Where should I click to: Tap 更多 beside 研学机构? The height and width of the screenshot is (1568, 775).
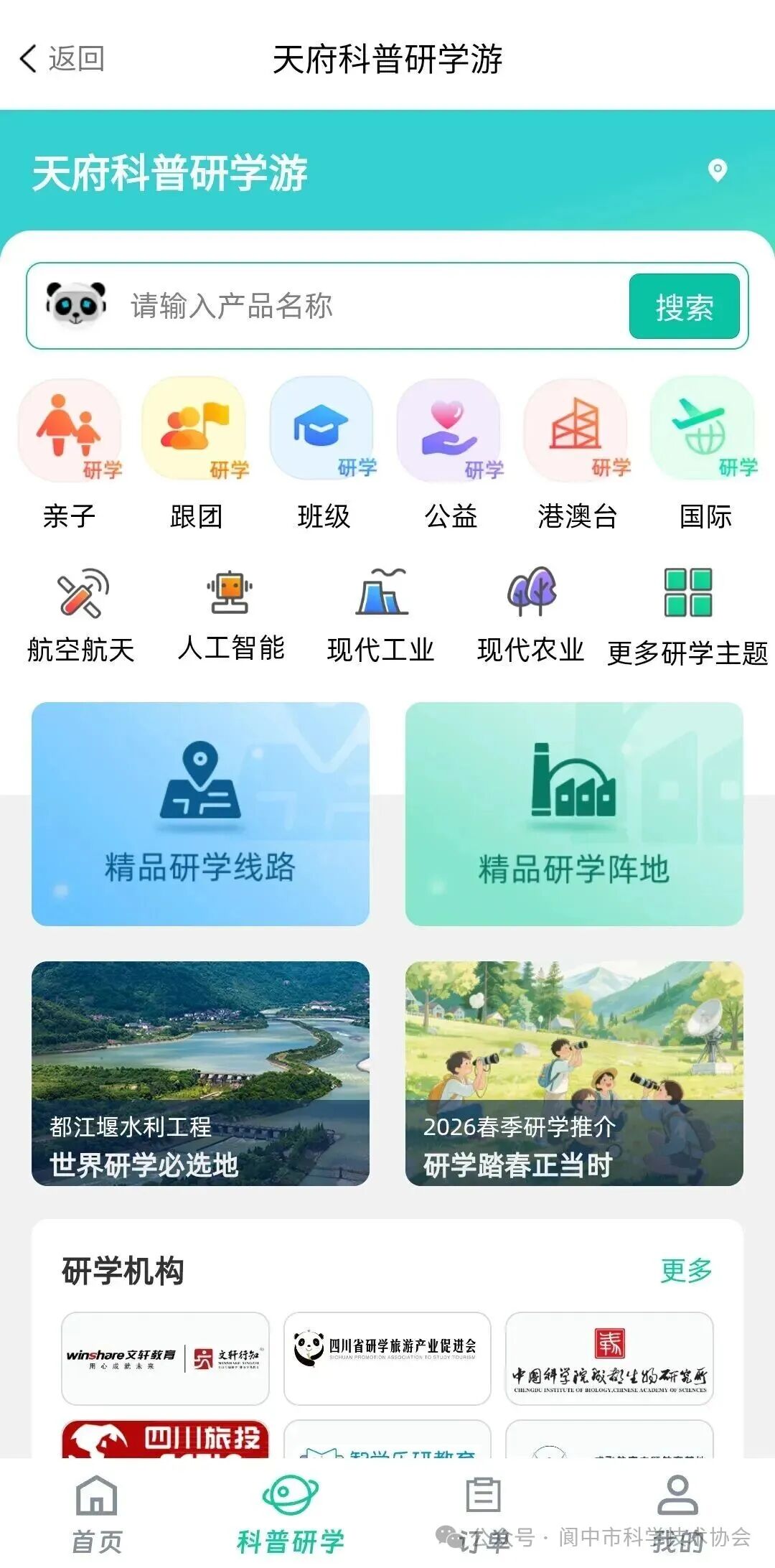686,1270
